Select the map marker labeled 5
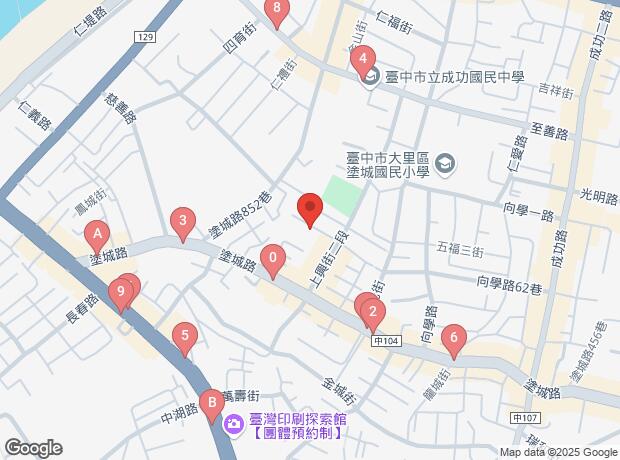 [184, 338]
